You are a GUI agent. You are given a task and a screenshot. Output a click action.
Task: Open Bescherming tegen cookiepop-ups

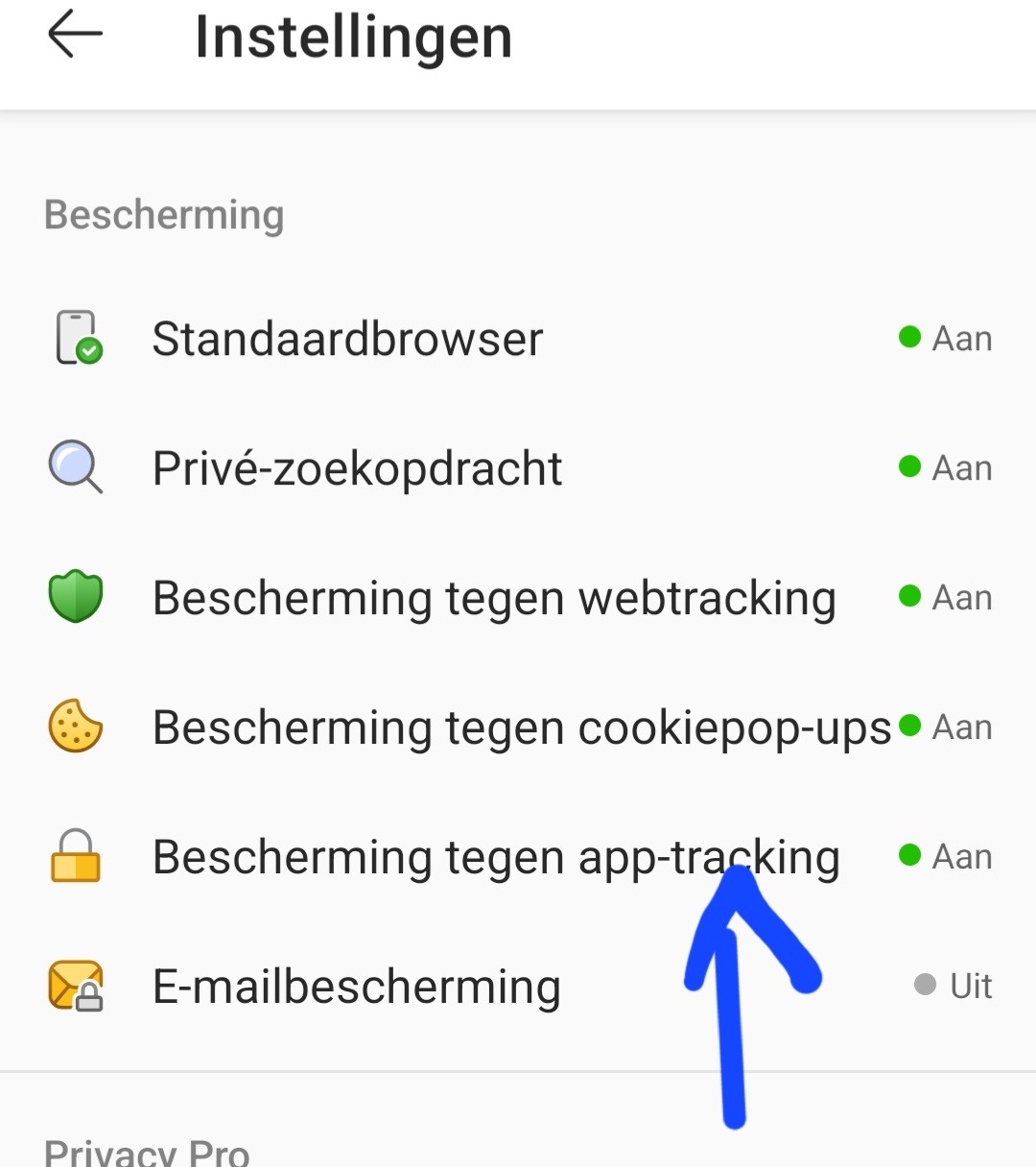coord(521,727)
